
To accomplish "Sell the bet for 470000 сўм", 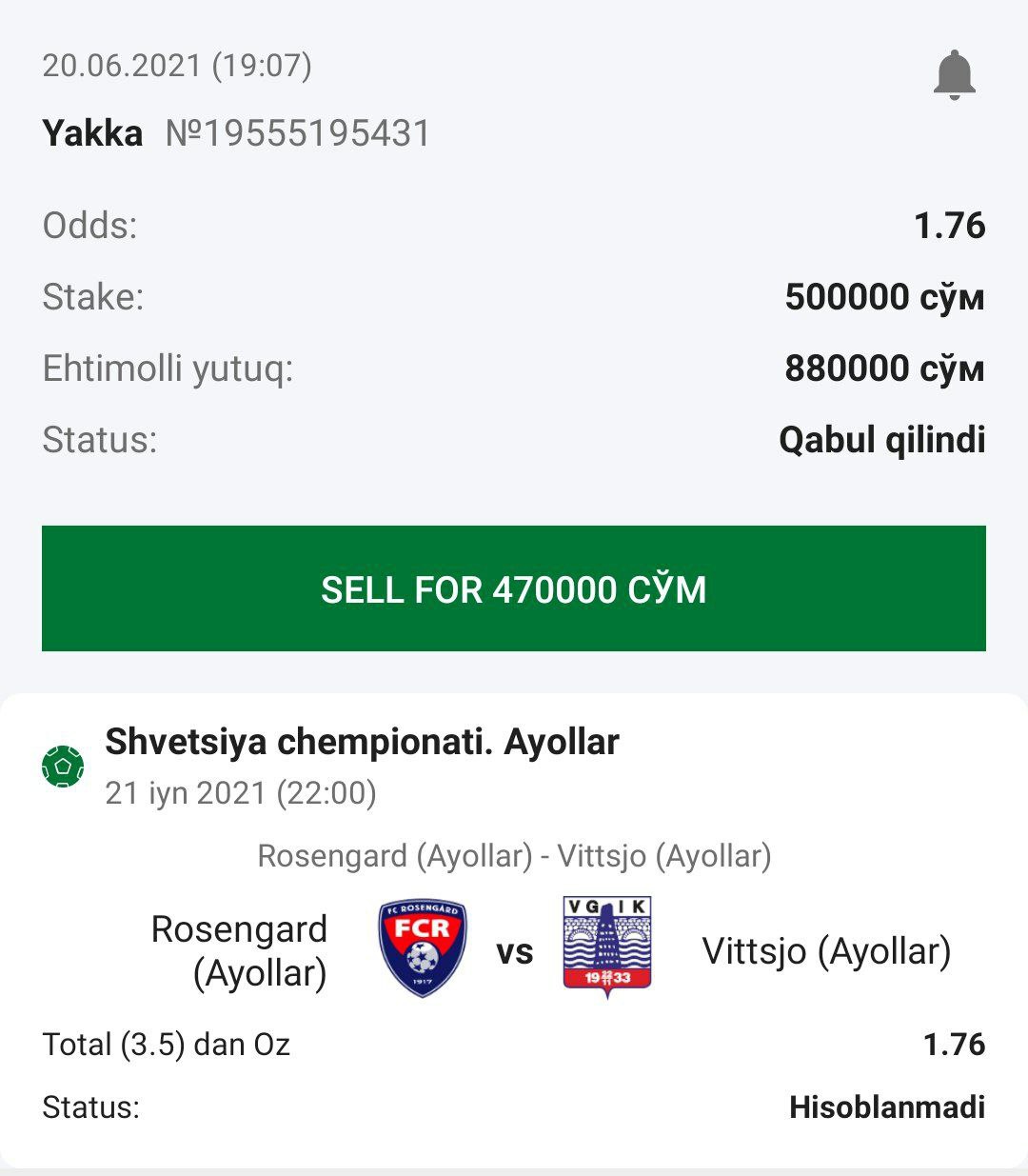I will point(513,588).
